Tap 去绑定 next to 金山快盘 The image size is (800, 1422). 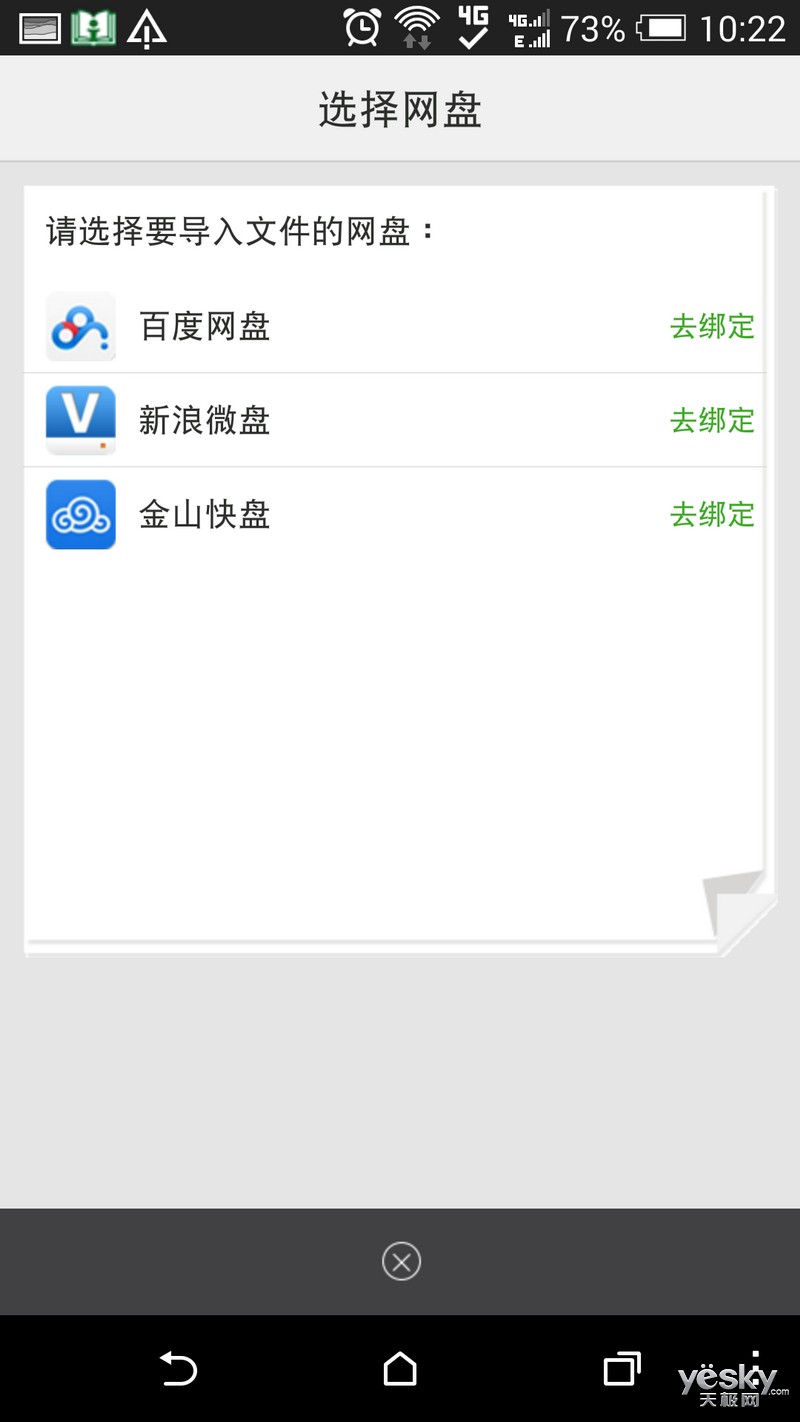712,514
